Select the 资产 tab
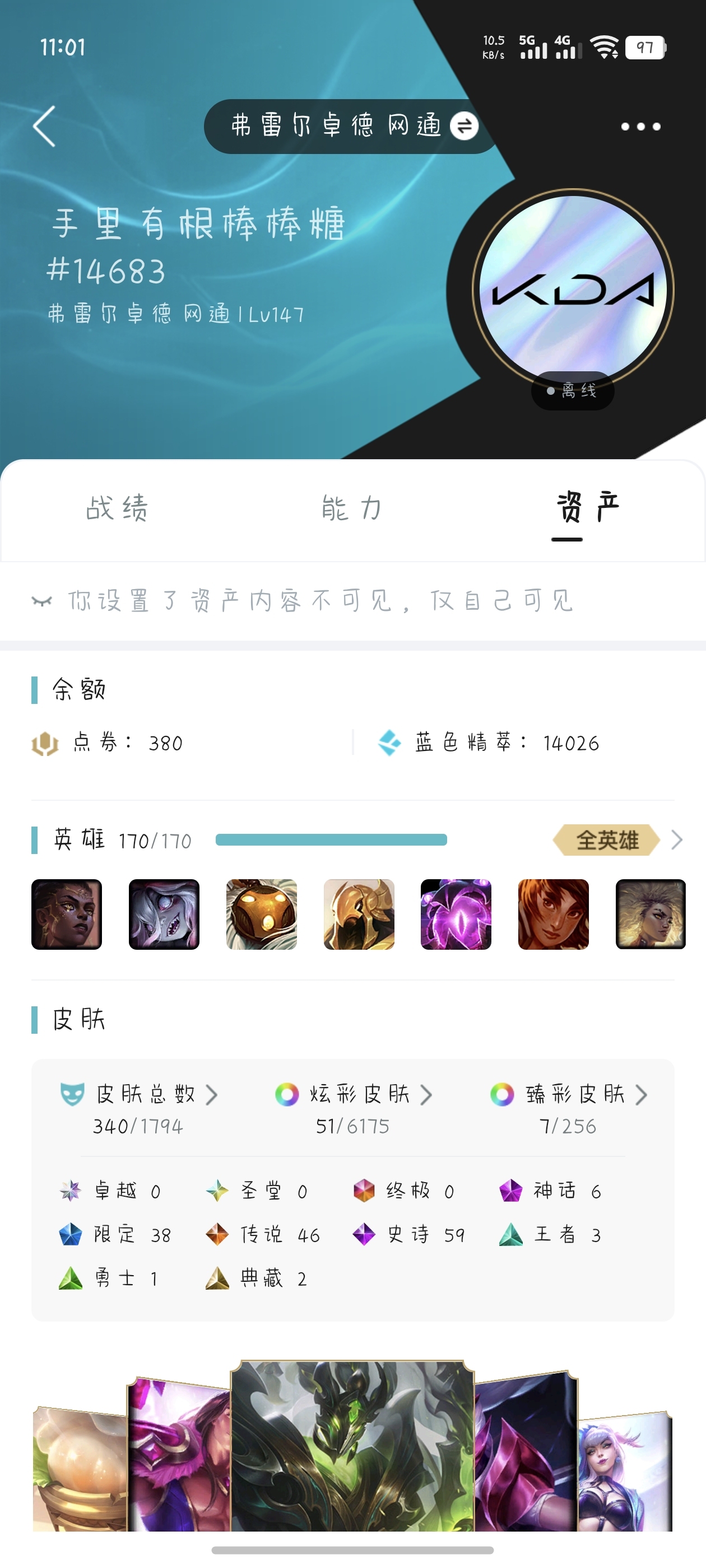Image resolution: width=706 pixels, height=1568 pixels. [x=587, y=508]
